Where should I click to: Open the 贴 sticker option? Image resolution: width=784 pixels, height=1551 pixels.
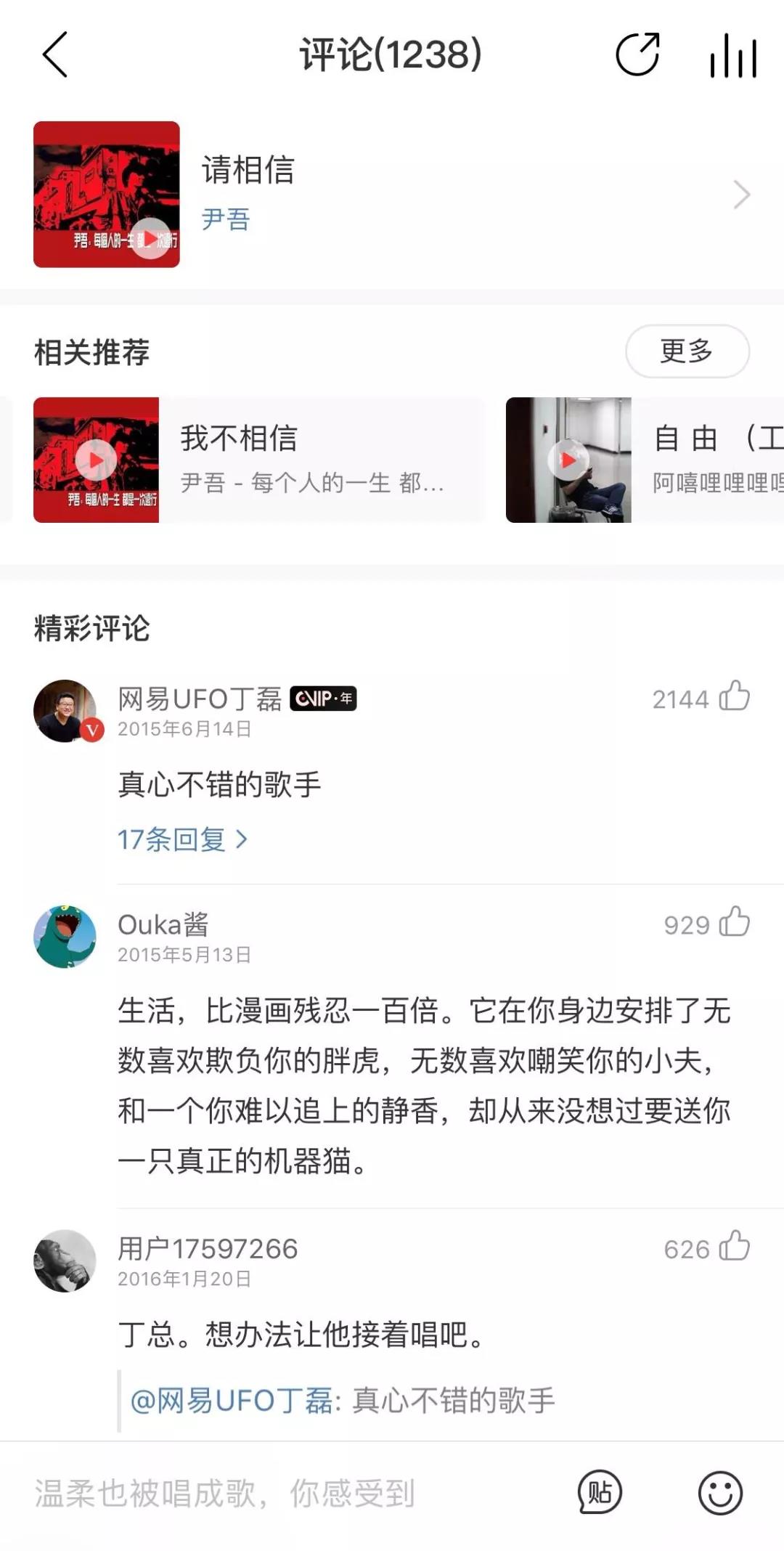click(x=600, y=1493)
